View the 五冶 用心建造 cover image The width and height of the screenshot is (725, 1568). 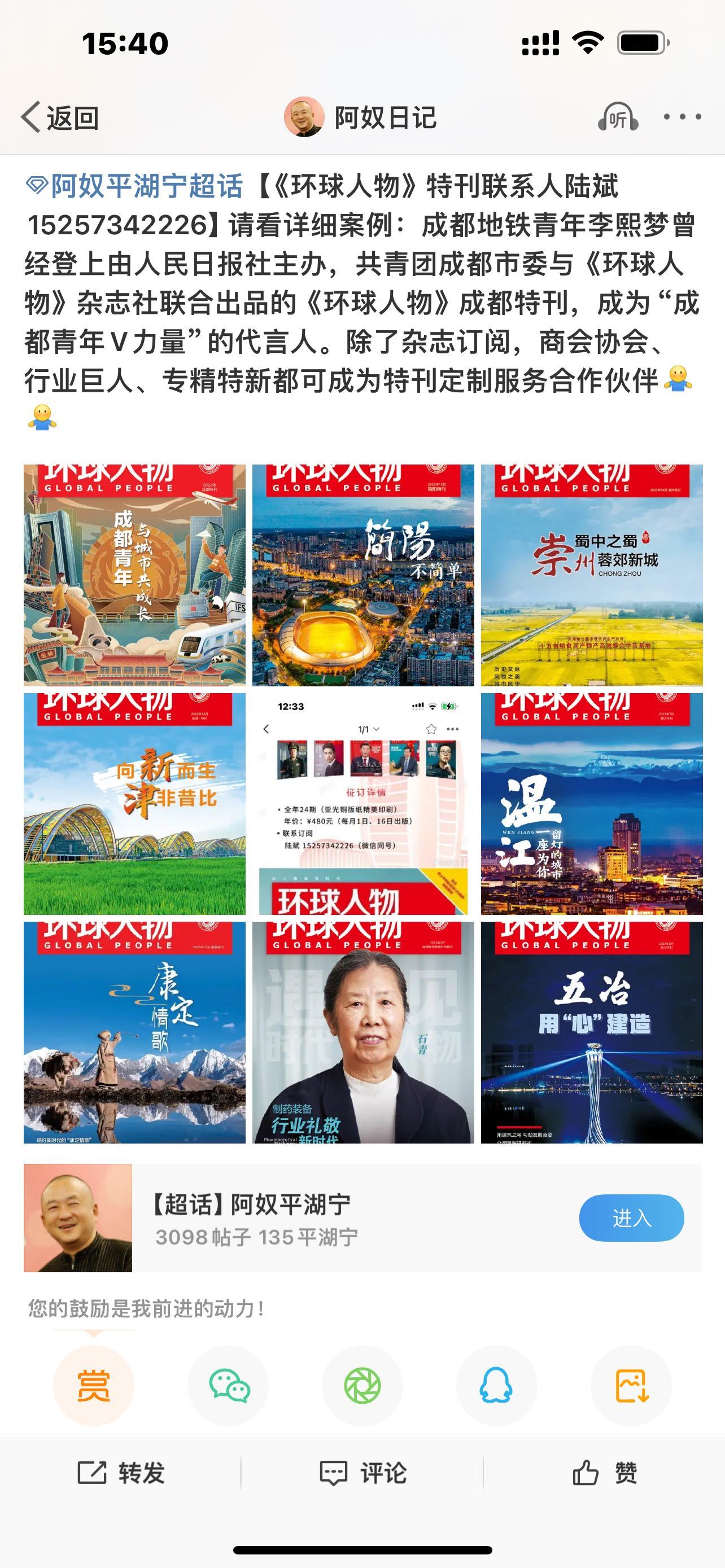click(592, 1032)
